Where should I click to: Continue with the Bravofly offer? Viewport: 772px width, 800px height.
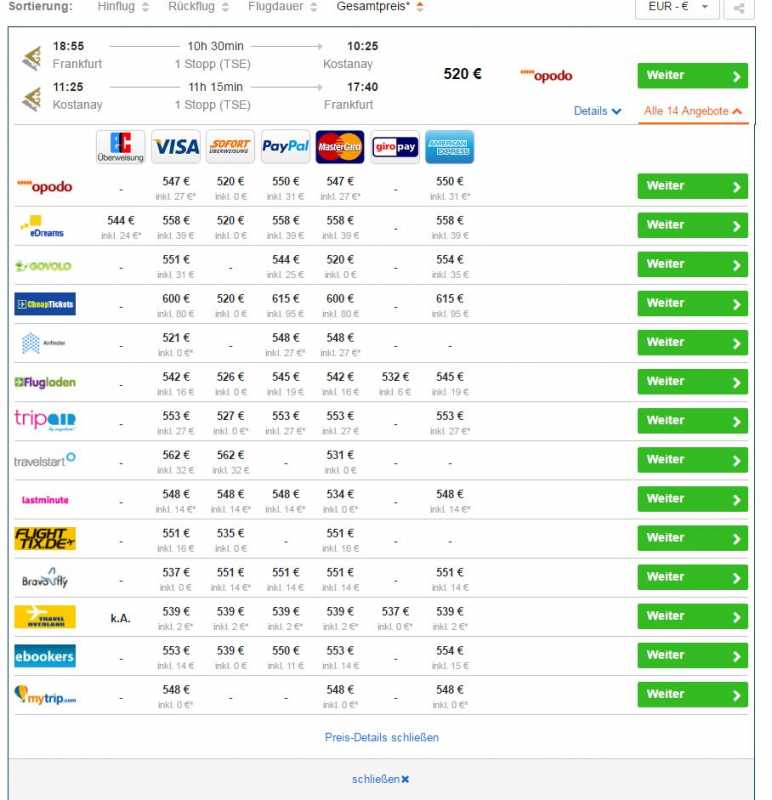tap(692, 577)
